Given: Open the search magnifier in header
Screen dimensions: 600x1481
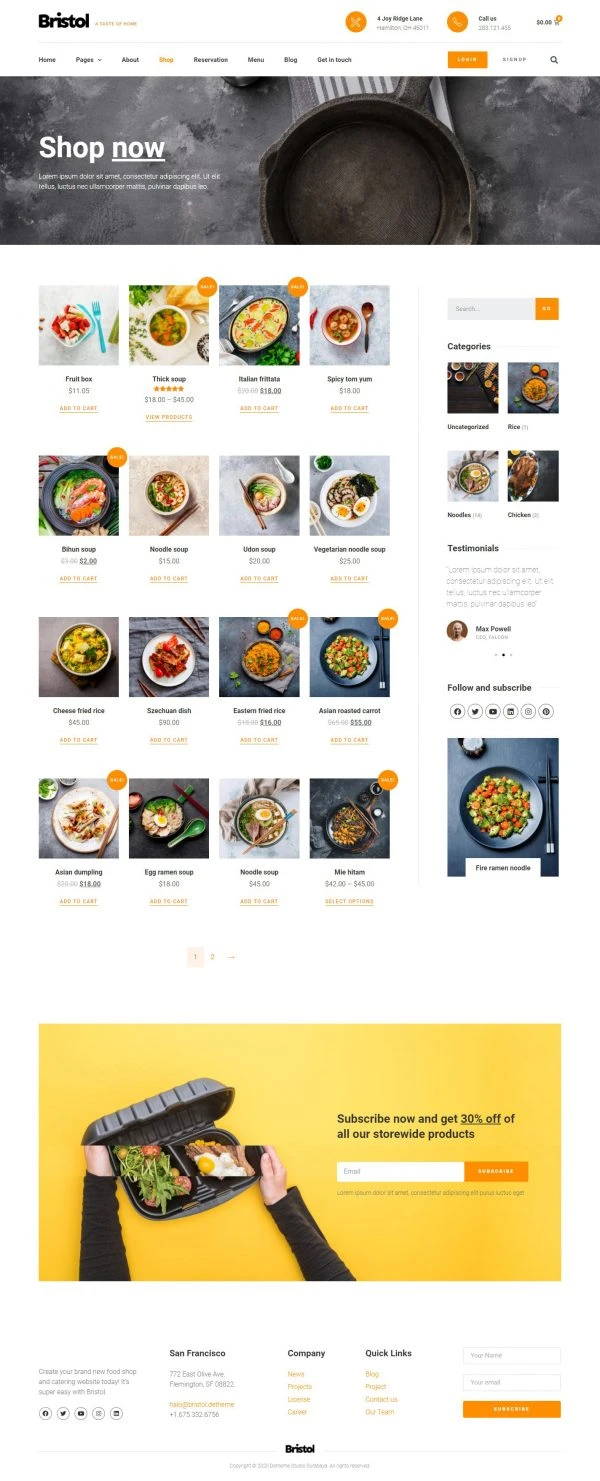Looking at the screenshot, I should pos(554,60).
